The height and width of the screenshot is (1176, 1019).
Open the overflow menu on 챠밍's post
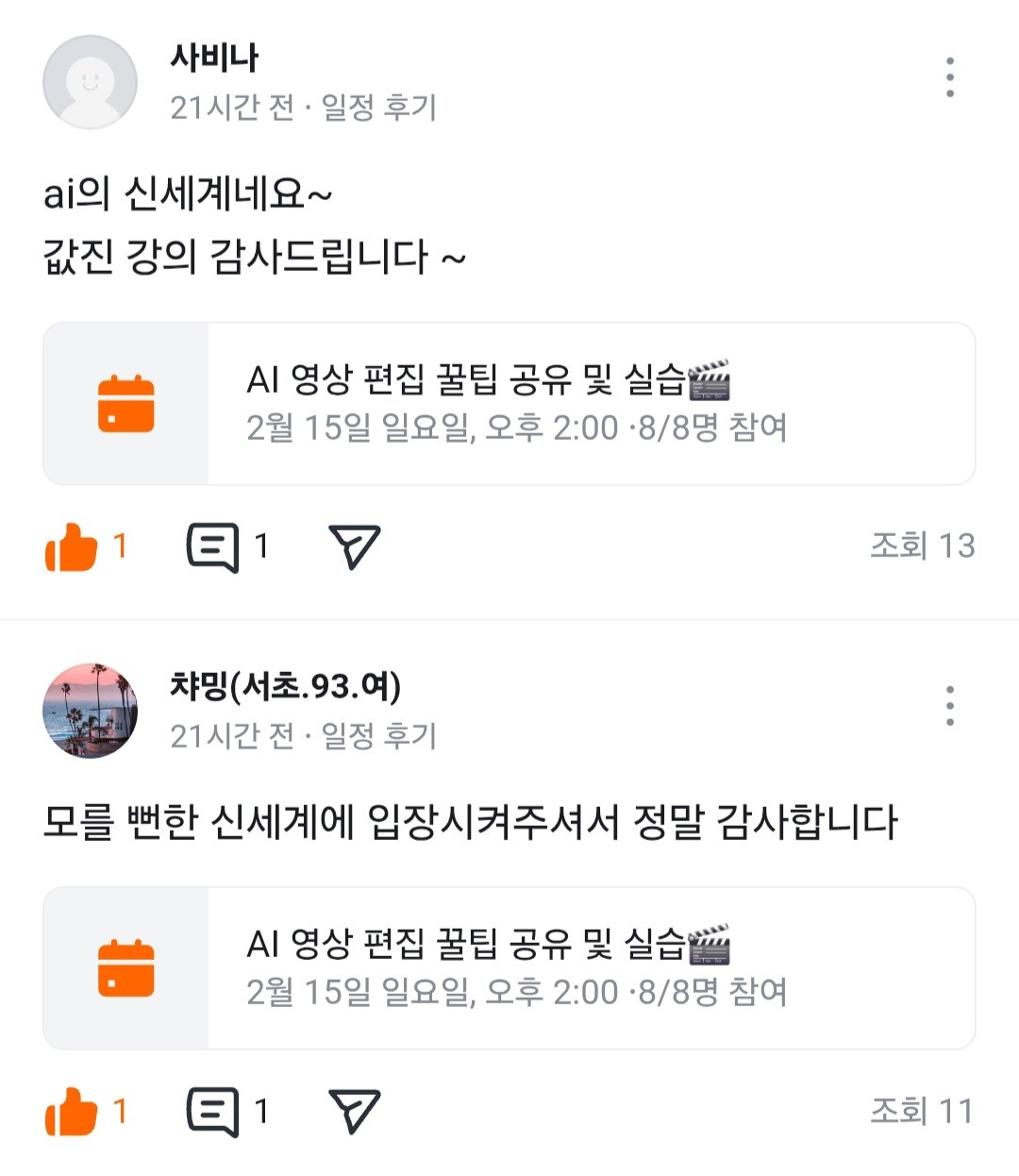tap(949, 706)
